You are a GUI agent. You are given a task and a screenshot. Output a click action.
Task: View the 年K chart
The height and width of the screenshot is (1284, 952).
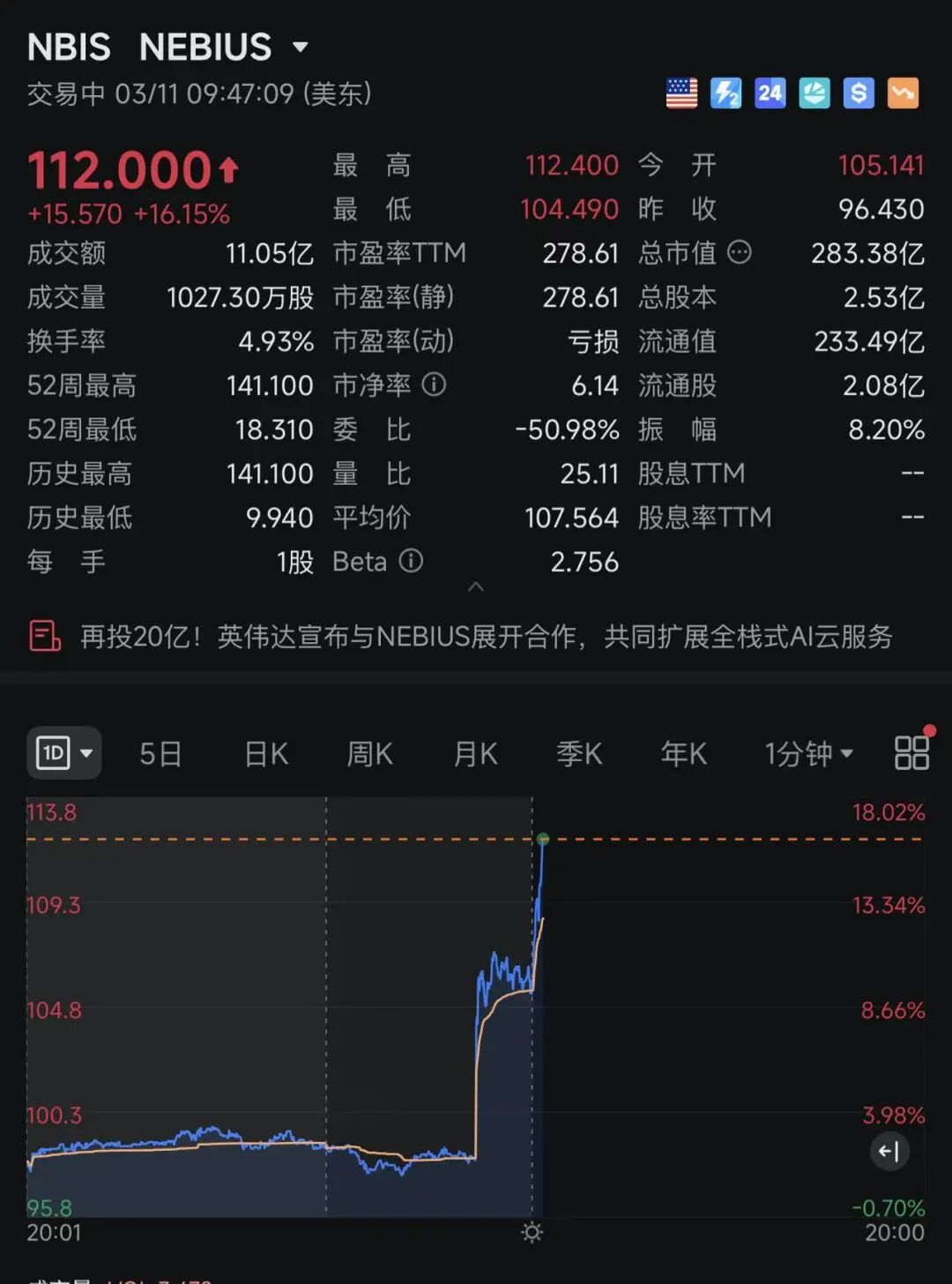pyautogui.click(x=684, y=754)
